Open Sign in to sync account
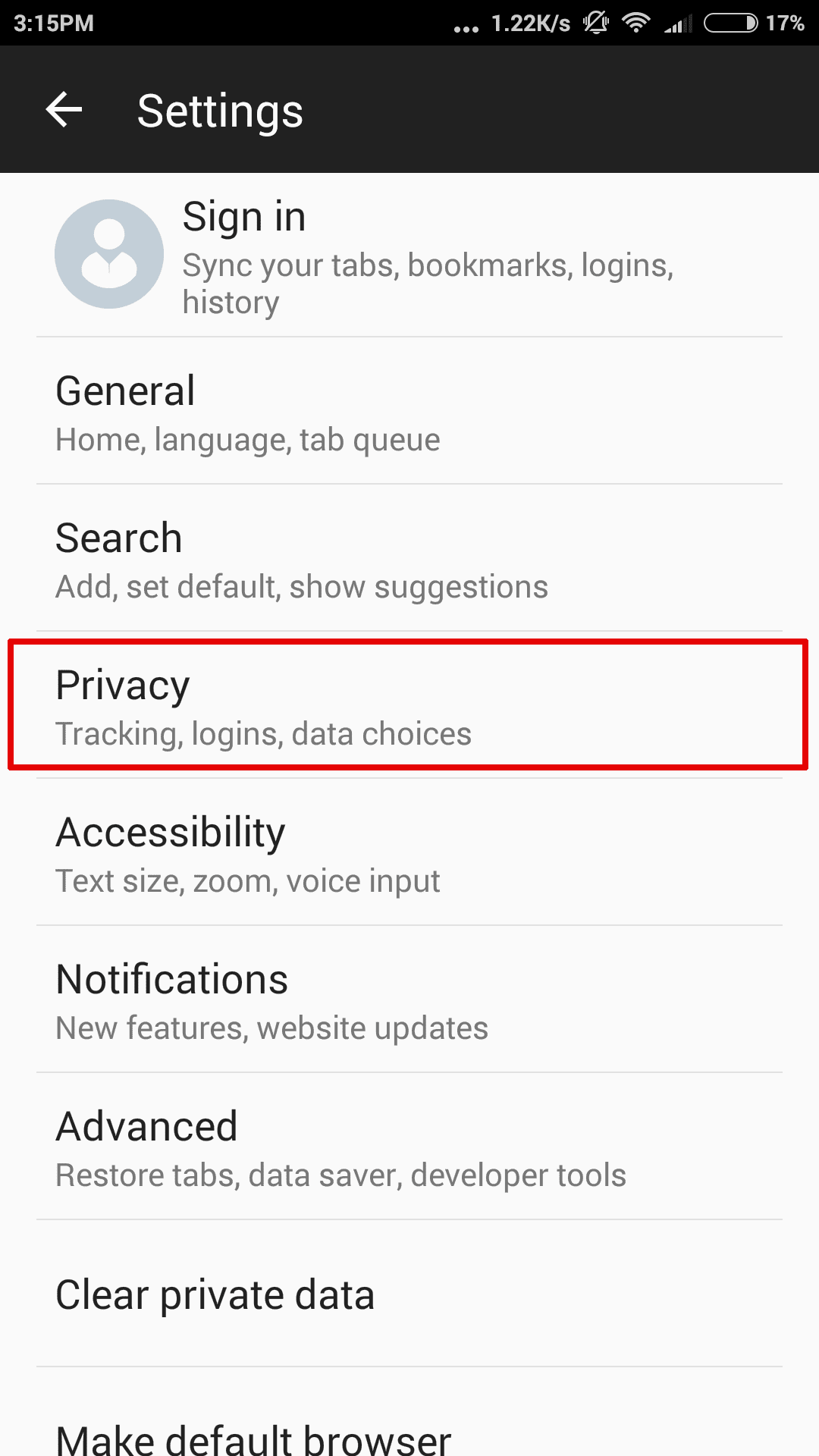The image size is (819, 1456). click(x=409, y=255)
